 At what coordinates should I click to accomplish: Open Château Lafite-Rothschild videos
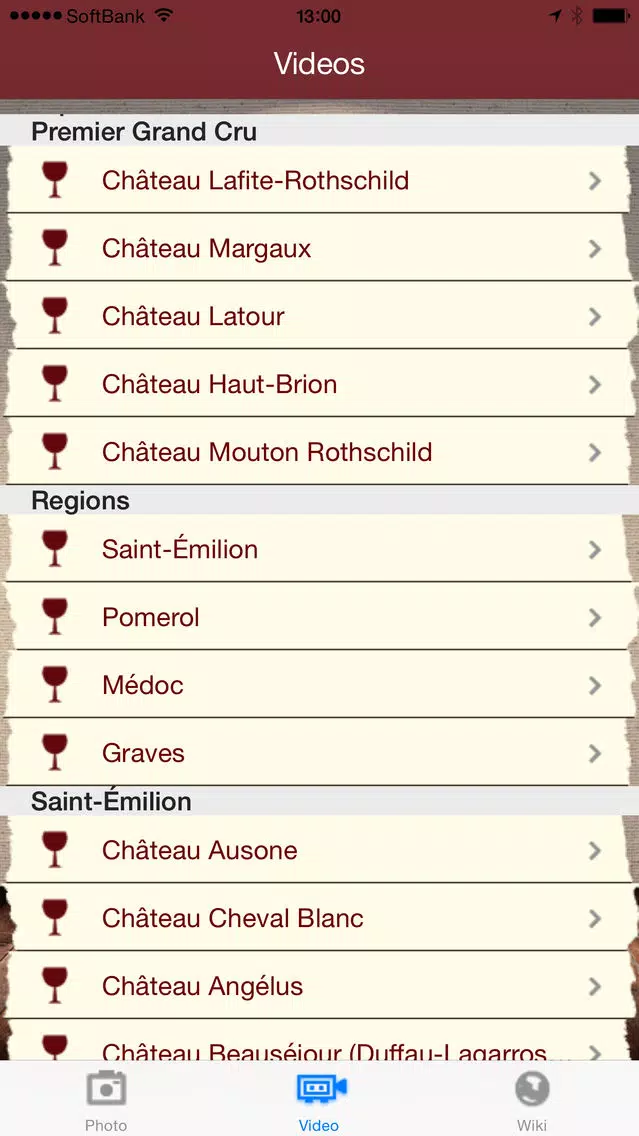[319, 180]
